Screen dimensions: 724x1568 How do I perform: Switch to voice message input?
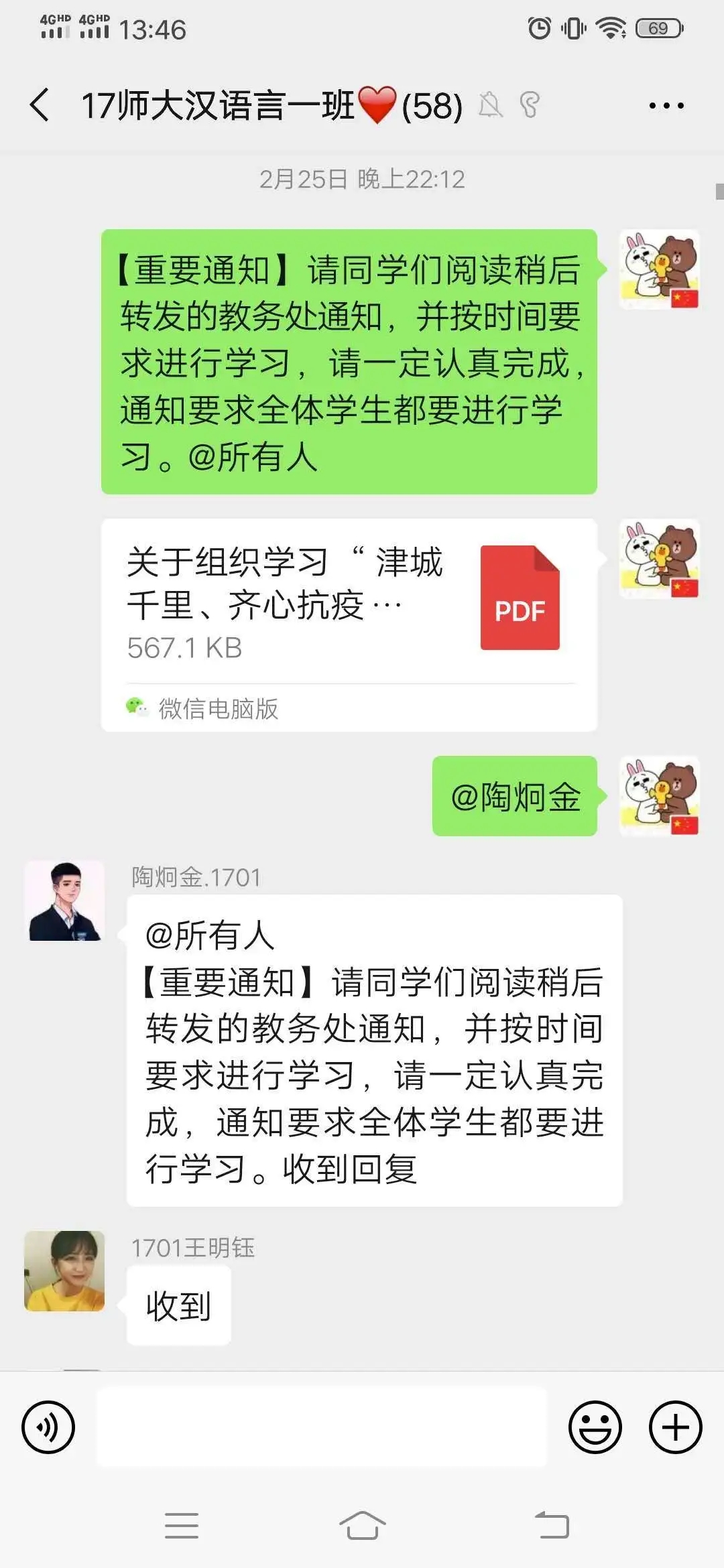pos(48,1427)
